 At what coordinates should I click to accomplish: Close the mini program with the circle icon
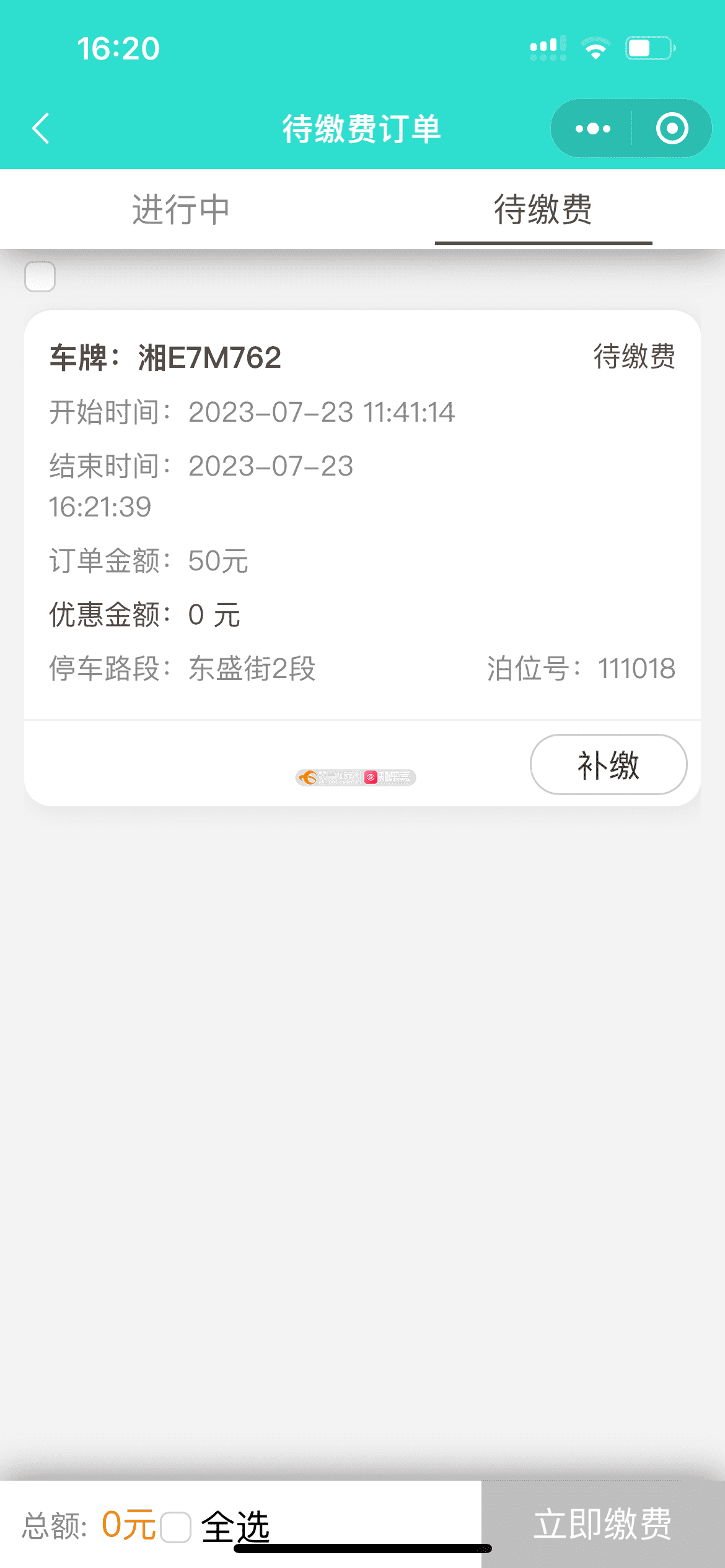coord(672,128)
